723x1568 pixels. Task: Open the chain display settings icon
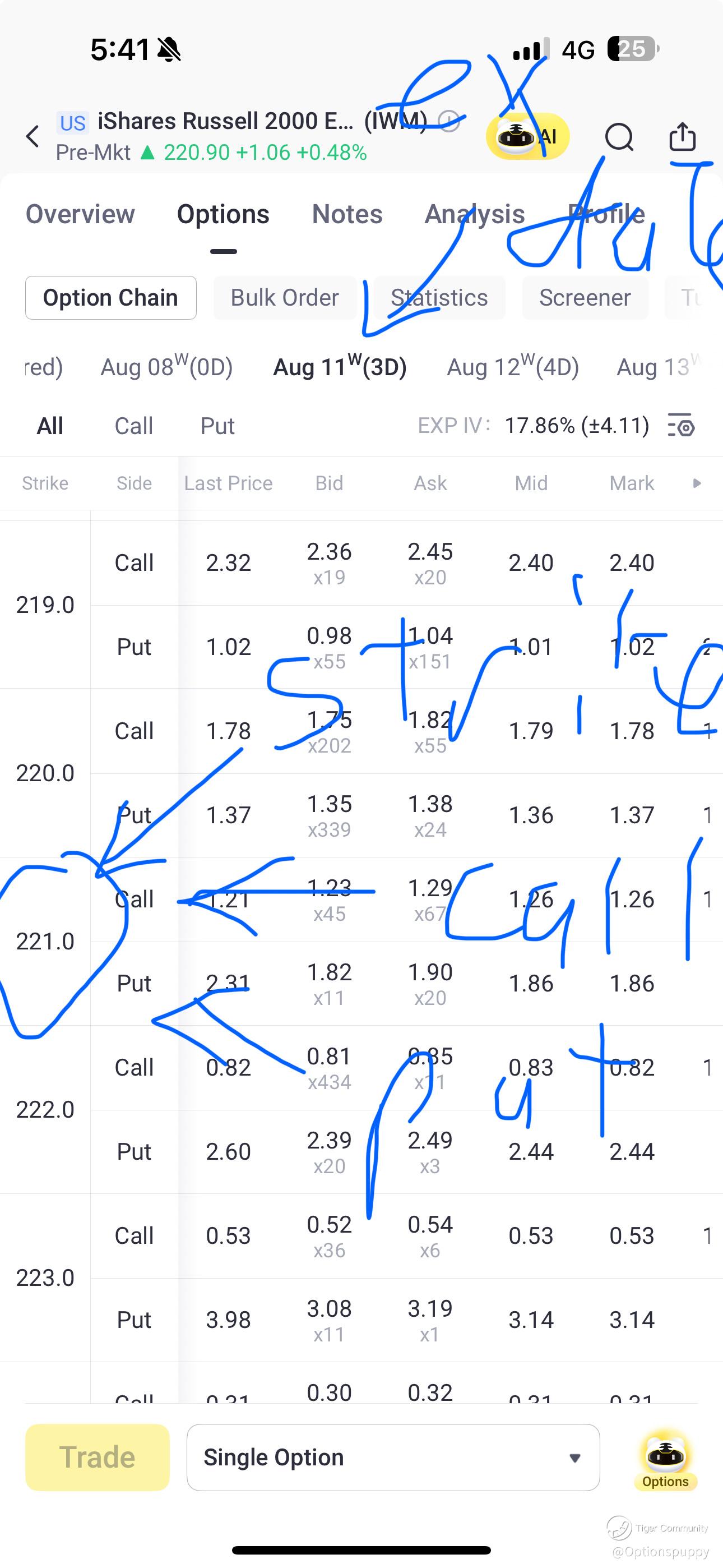(682, 426)
